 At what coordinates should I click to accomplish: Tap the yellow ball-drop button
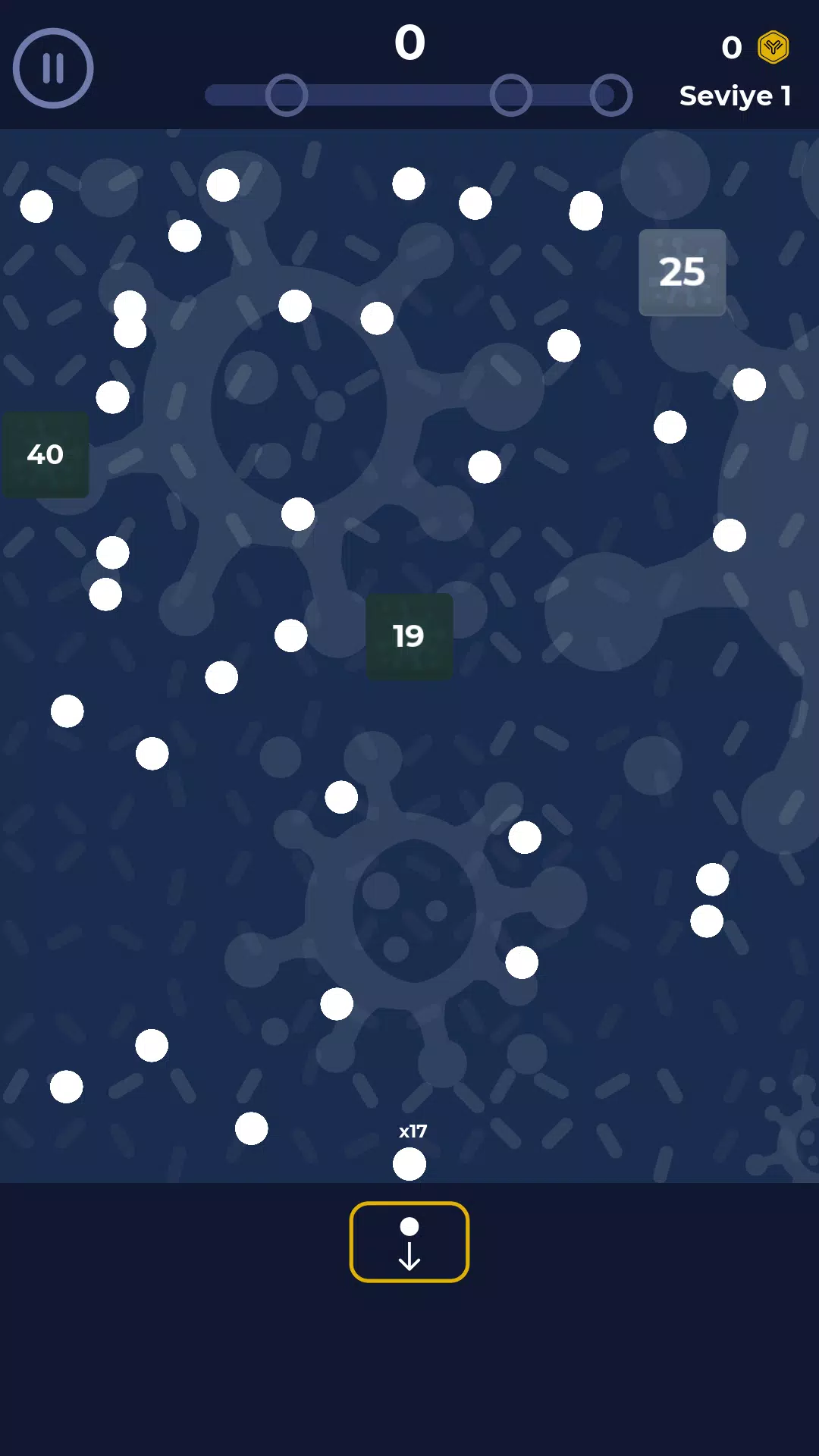click(409, 1242)
